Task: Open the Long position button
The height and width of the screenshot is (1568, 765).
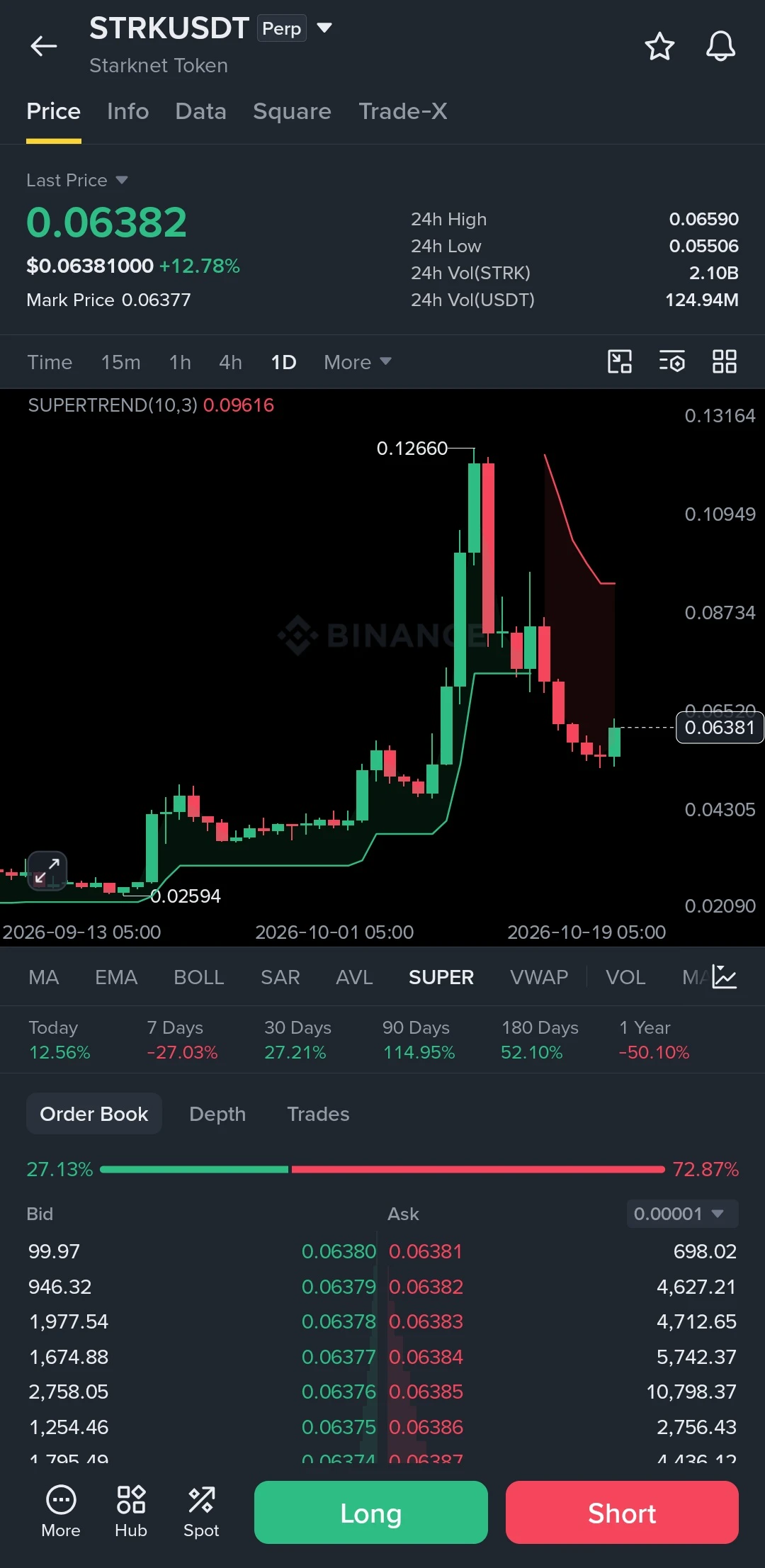Action: click(x=371, y=1512)
